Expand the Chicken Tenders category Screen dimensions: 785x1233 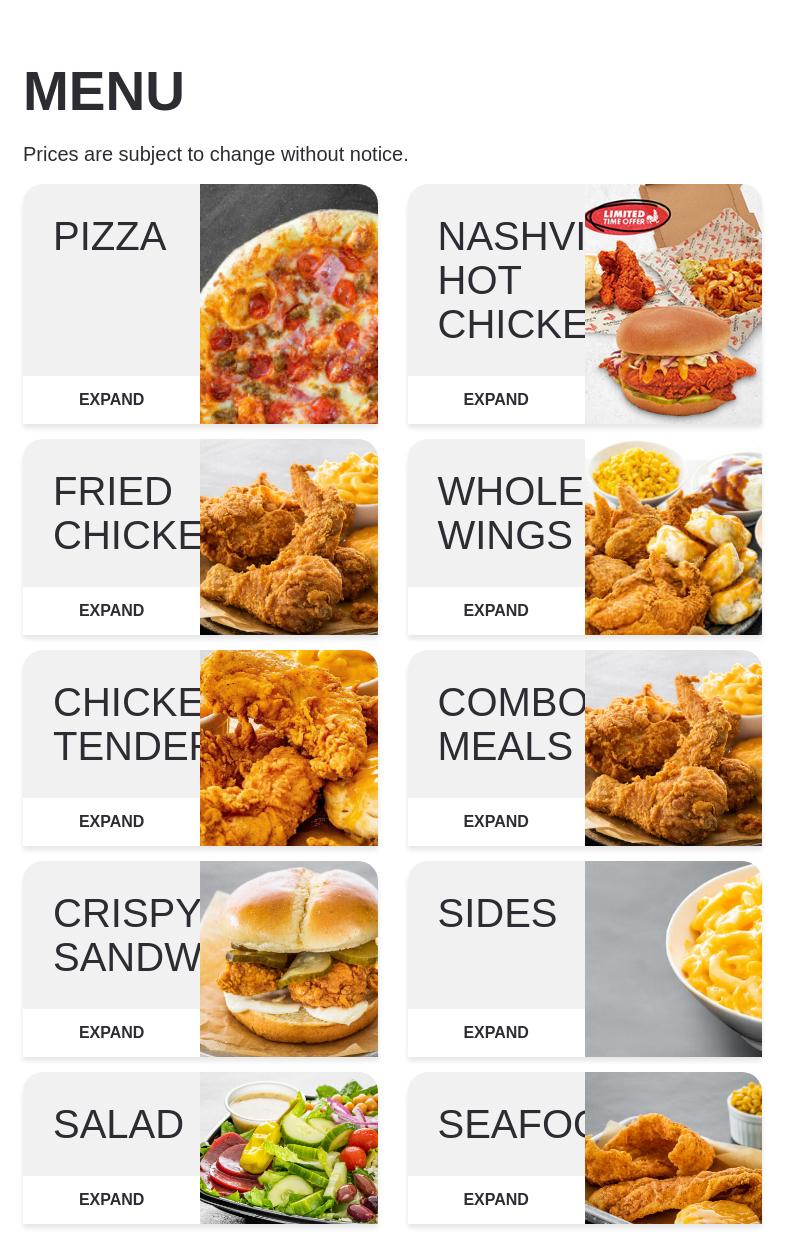tap(111, 821)
